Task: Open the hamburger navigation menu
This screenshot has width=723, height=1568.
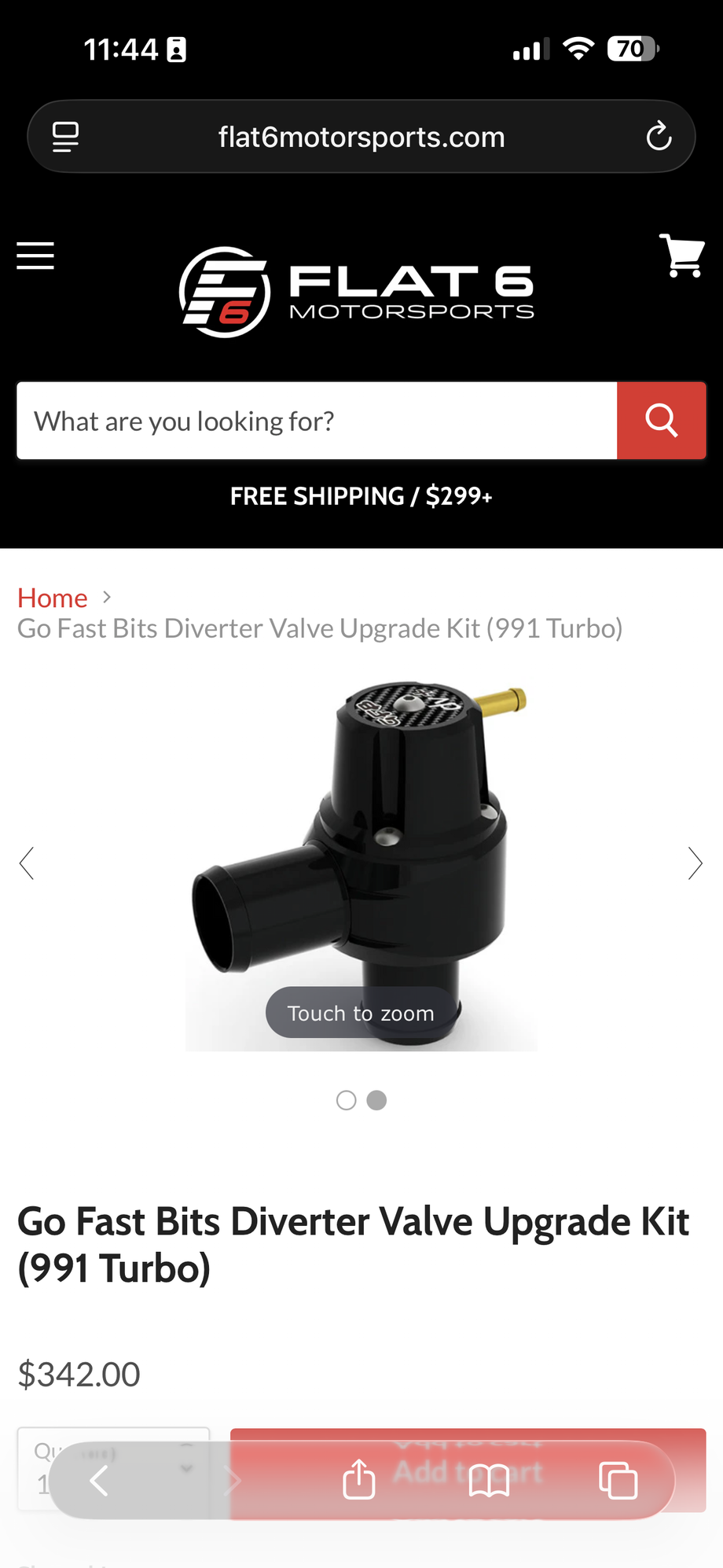Action: click(x=35, y=256)
